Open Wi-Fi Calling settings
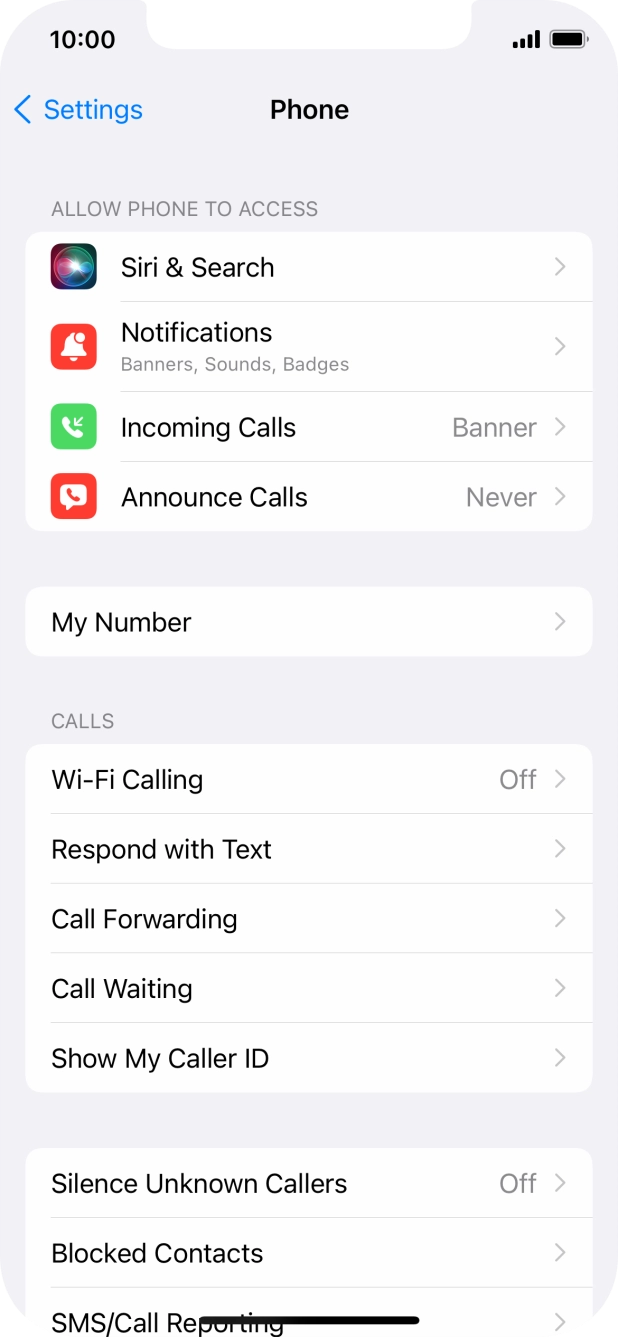The height and width of the screenshot is (1337, 618). point(308,779)
